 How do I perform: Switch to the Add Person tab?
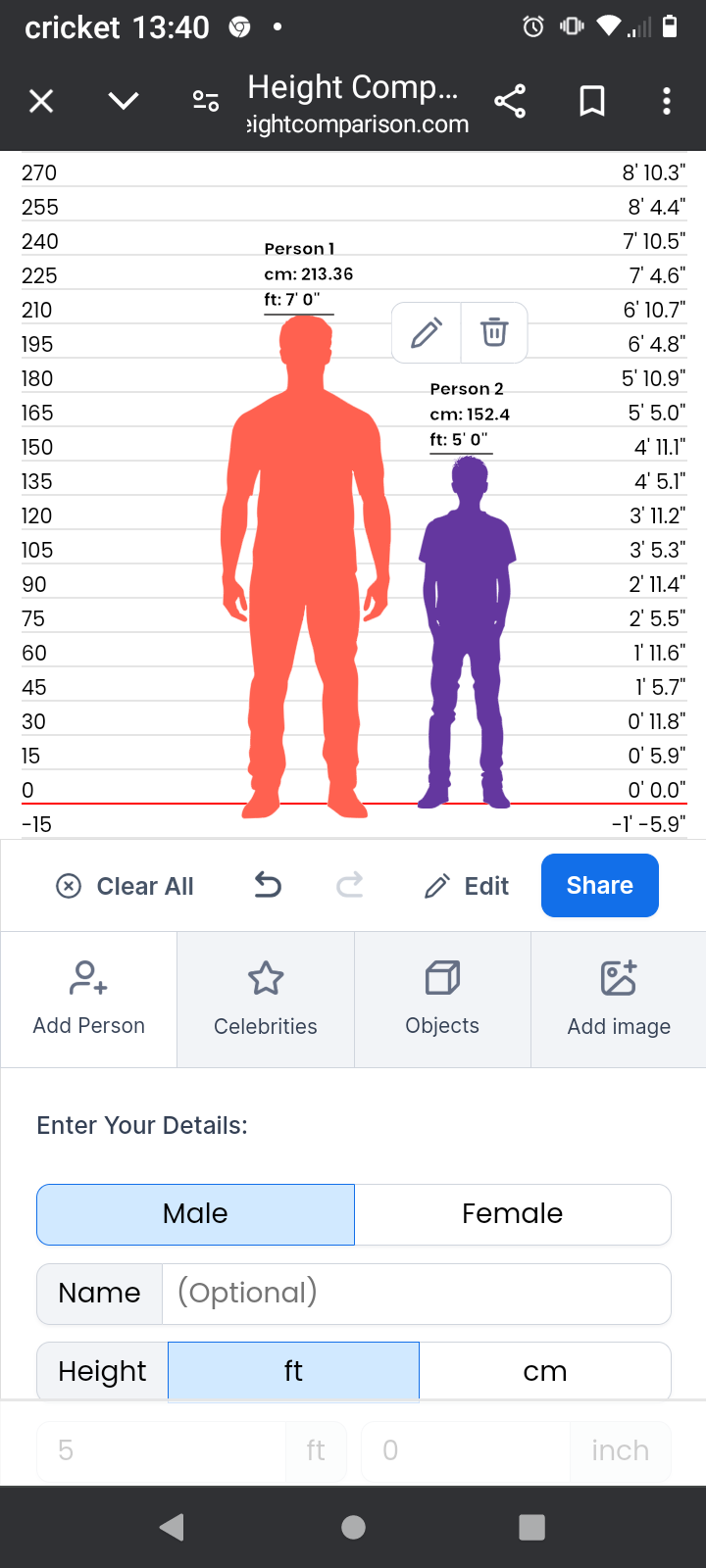coord(89,999)
